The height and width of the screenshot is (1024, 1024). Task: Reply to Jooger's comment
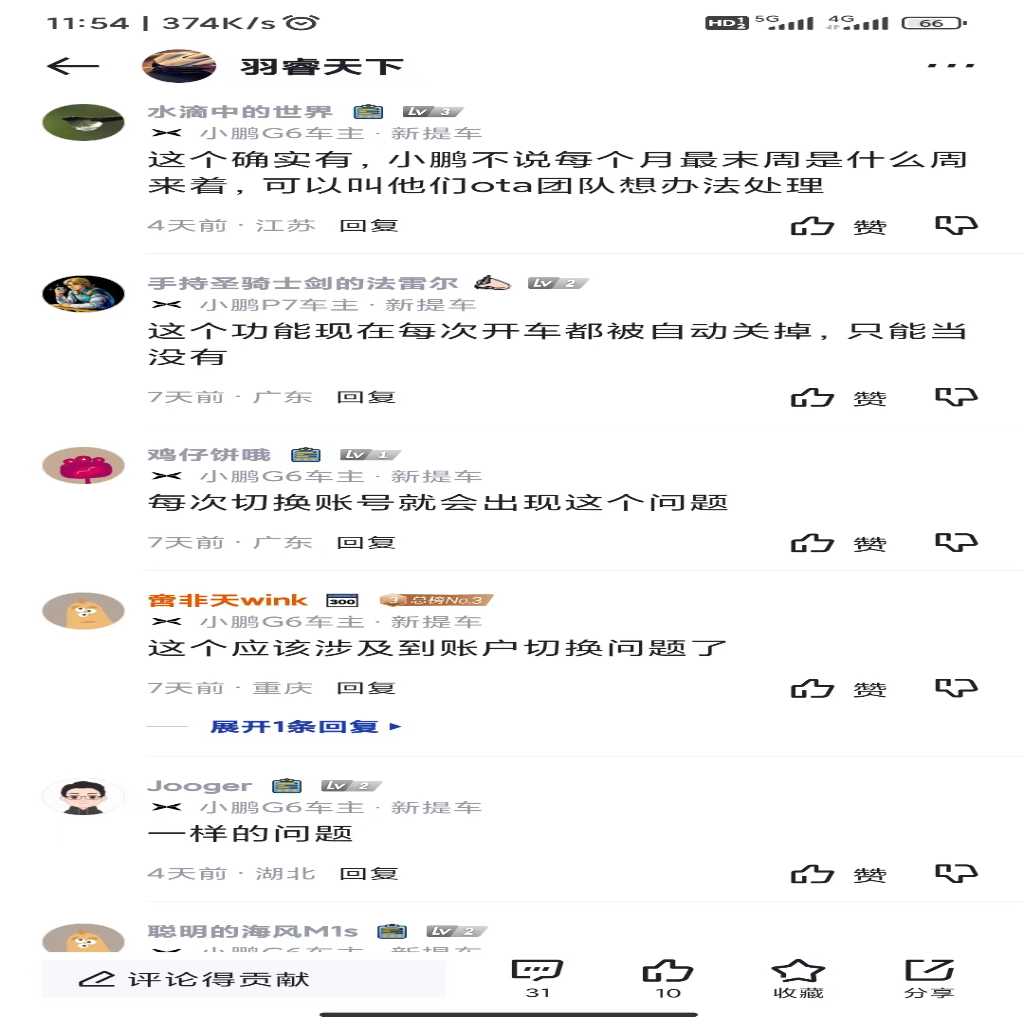pyautogui.click(x=368, y=874)
